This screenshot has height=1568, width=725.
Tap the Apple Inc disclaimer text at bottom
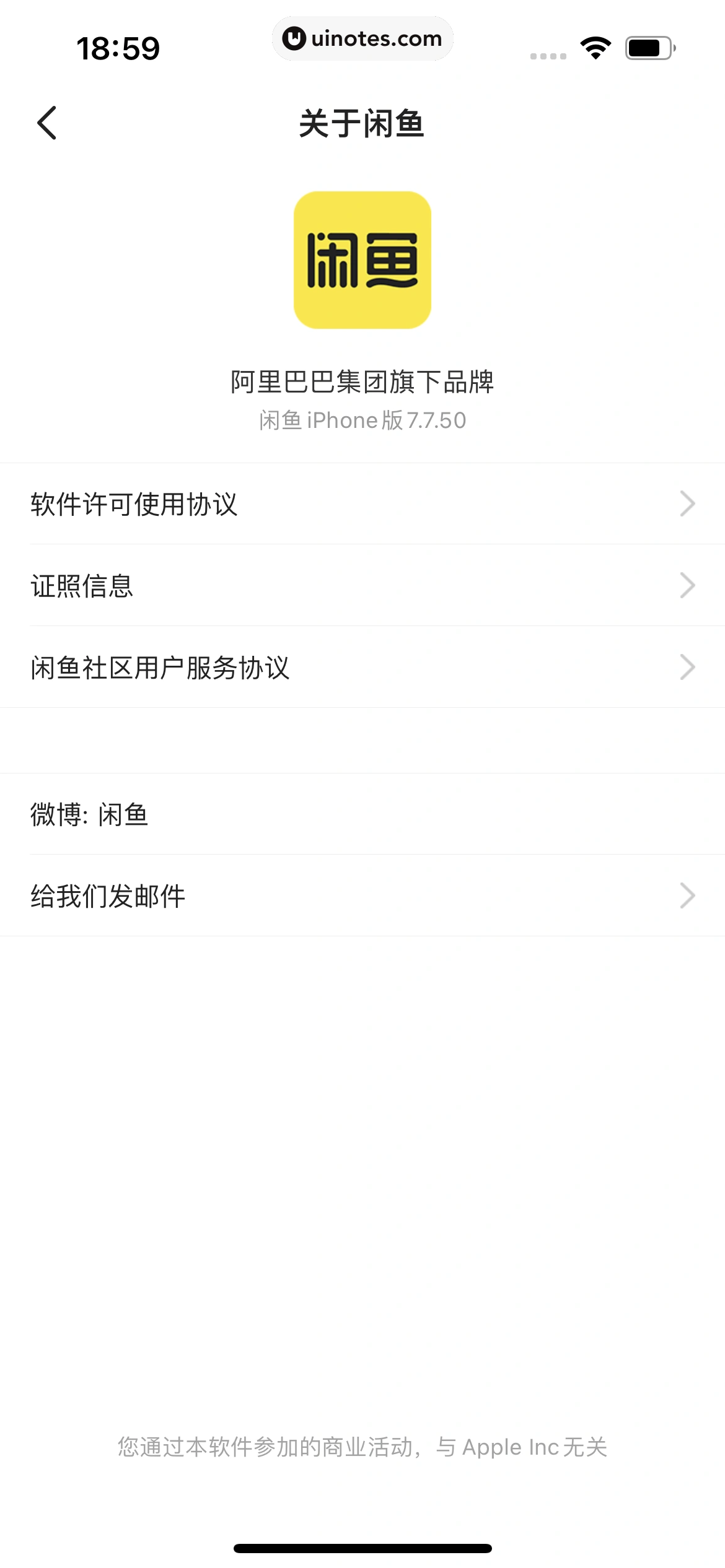(362, 1447)
